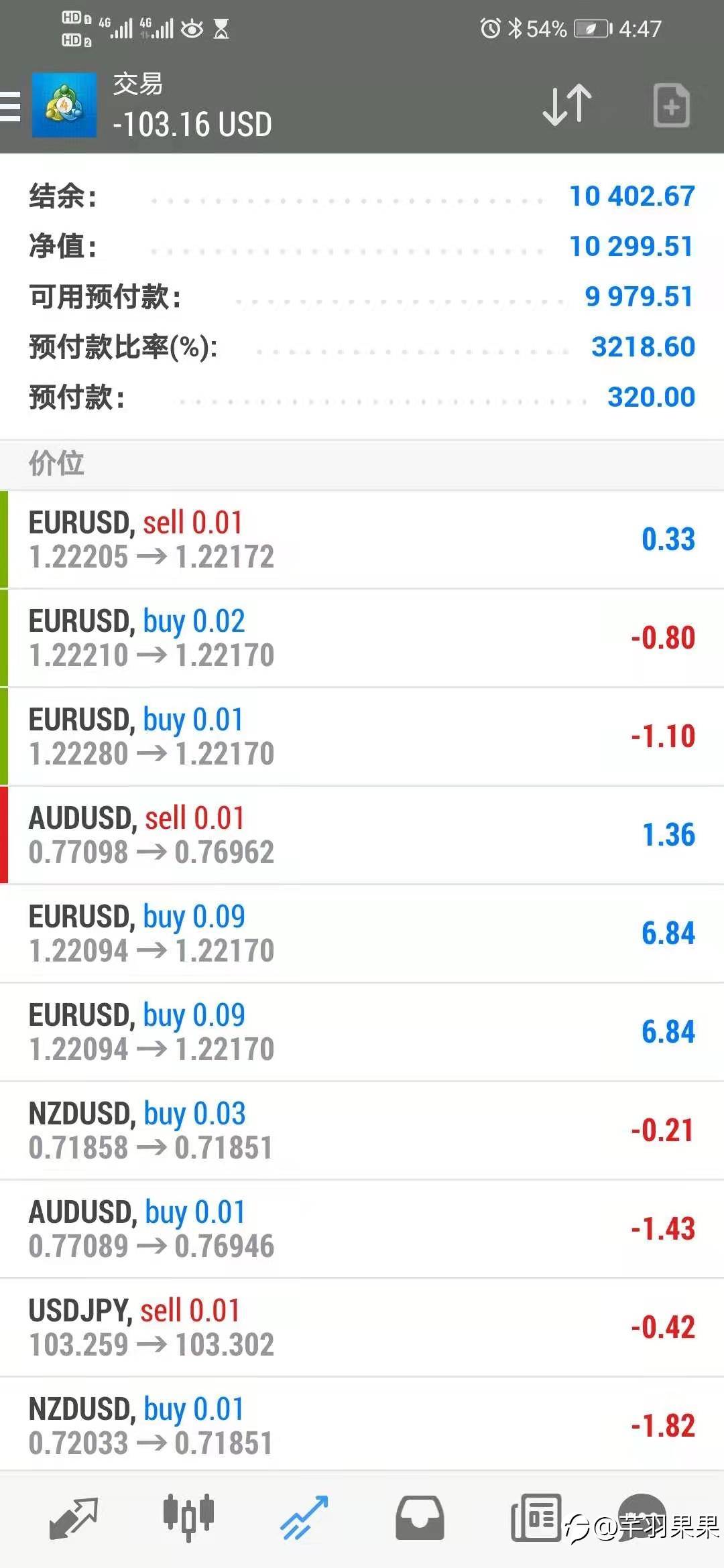Sort the open positions list
The height and width of the screenshot is (1568, 724).
tap(566, 105)
